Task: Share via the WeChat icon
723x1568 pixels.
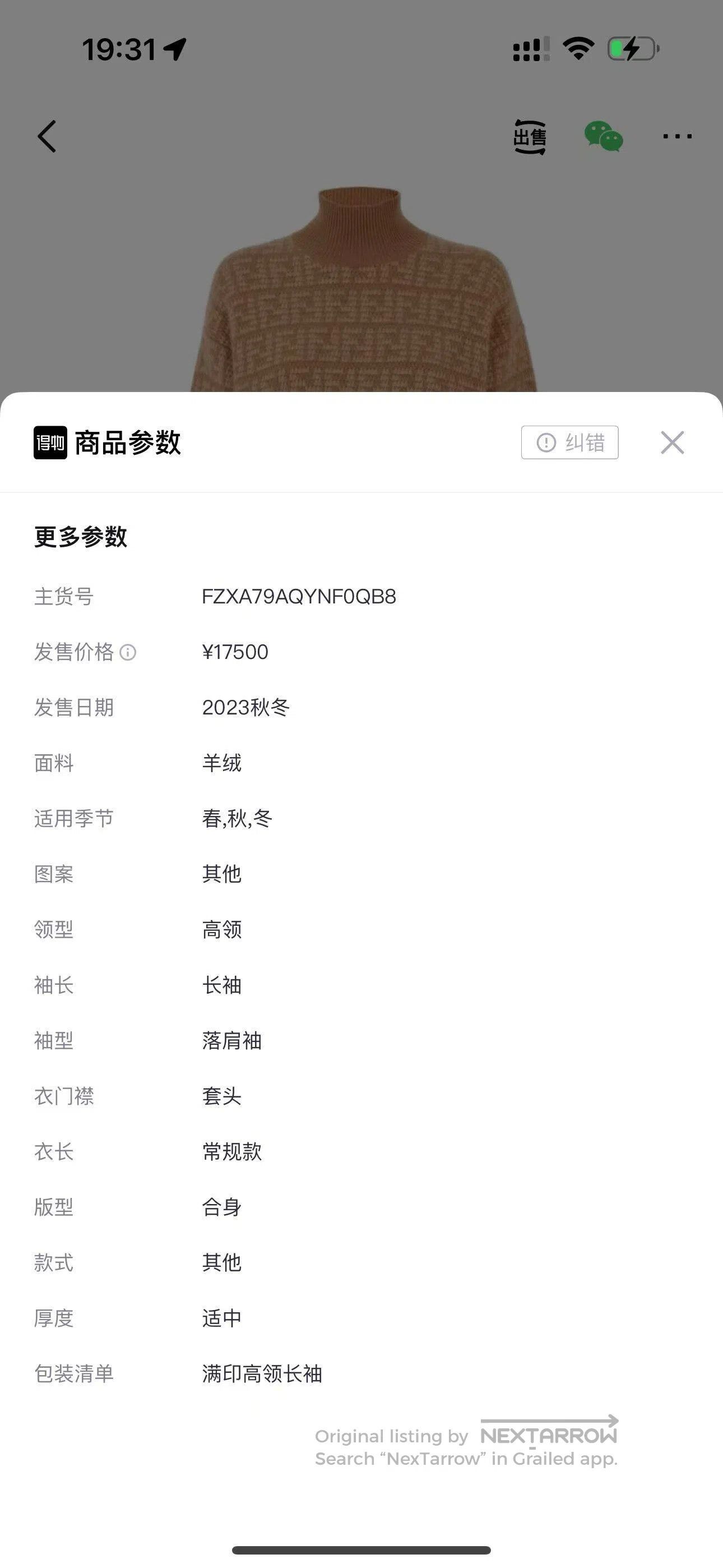Action: (x=603, y=136)
